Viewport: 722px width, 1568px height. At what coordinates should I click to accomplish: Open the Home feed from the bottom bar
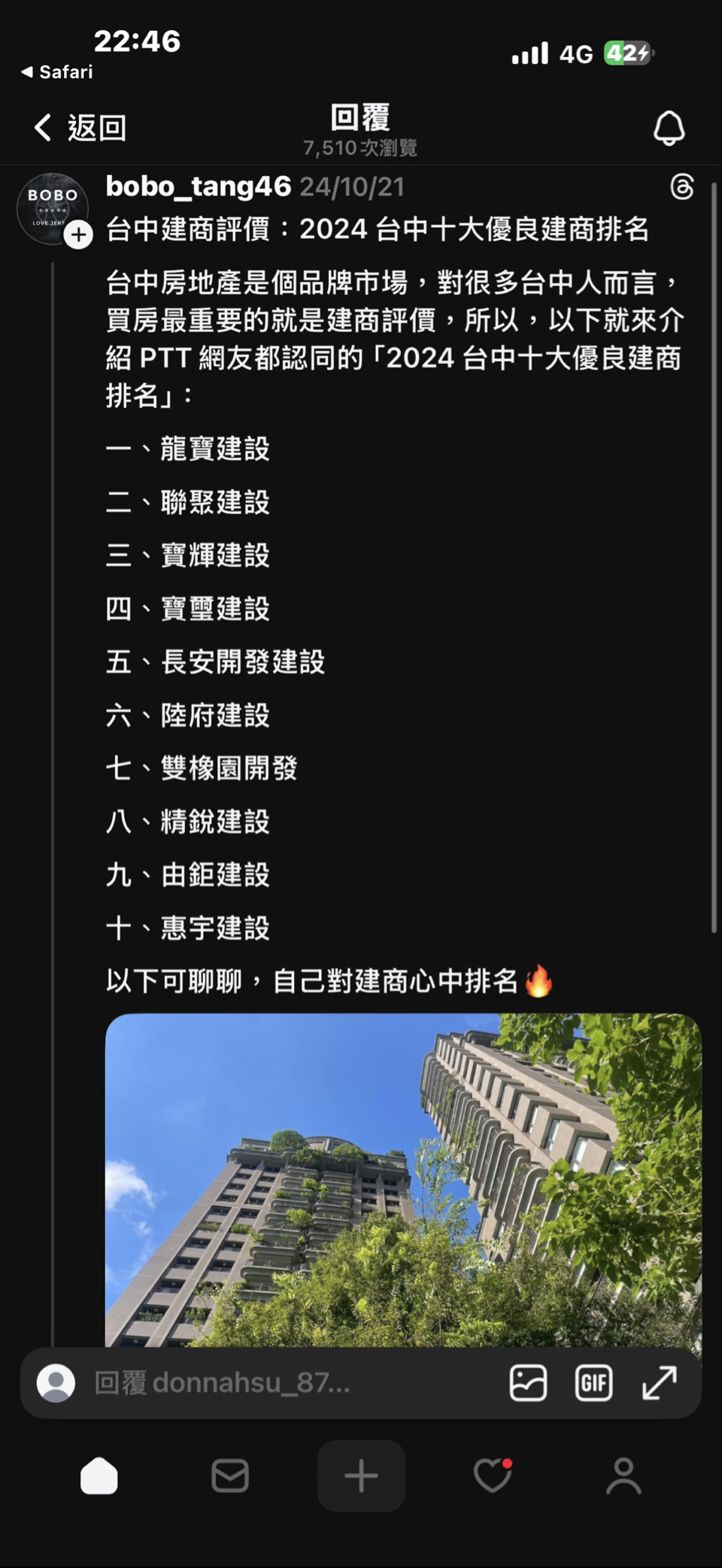point(100,1475)
